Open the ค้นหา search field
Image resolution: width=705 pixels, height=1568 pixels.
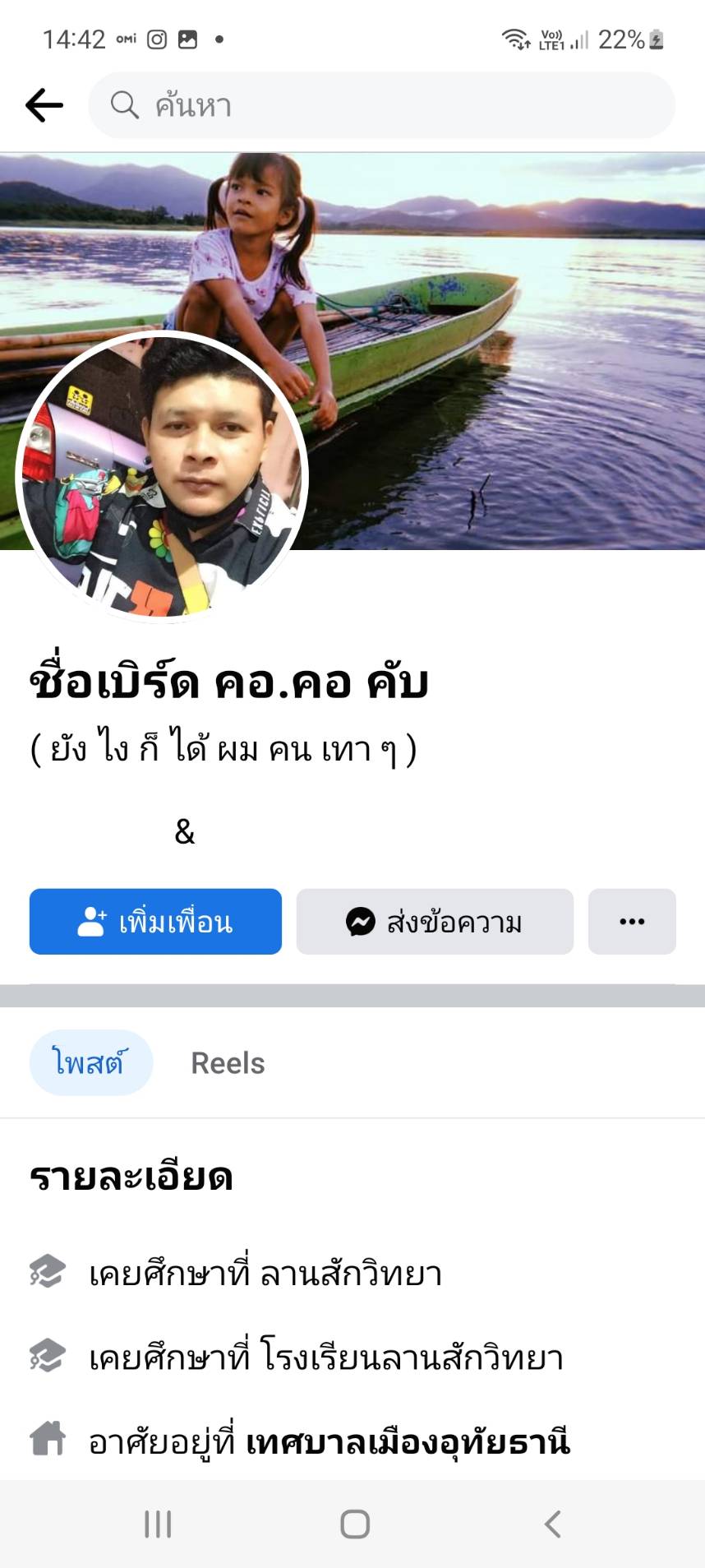coord(381,105)
